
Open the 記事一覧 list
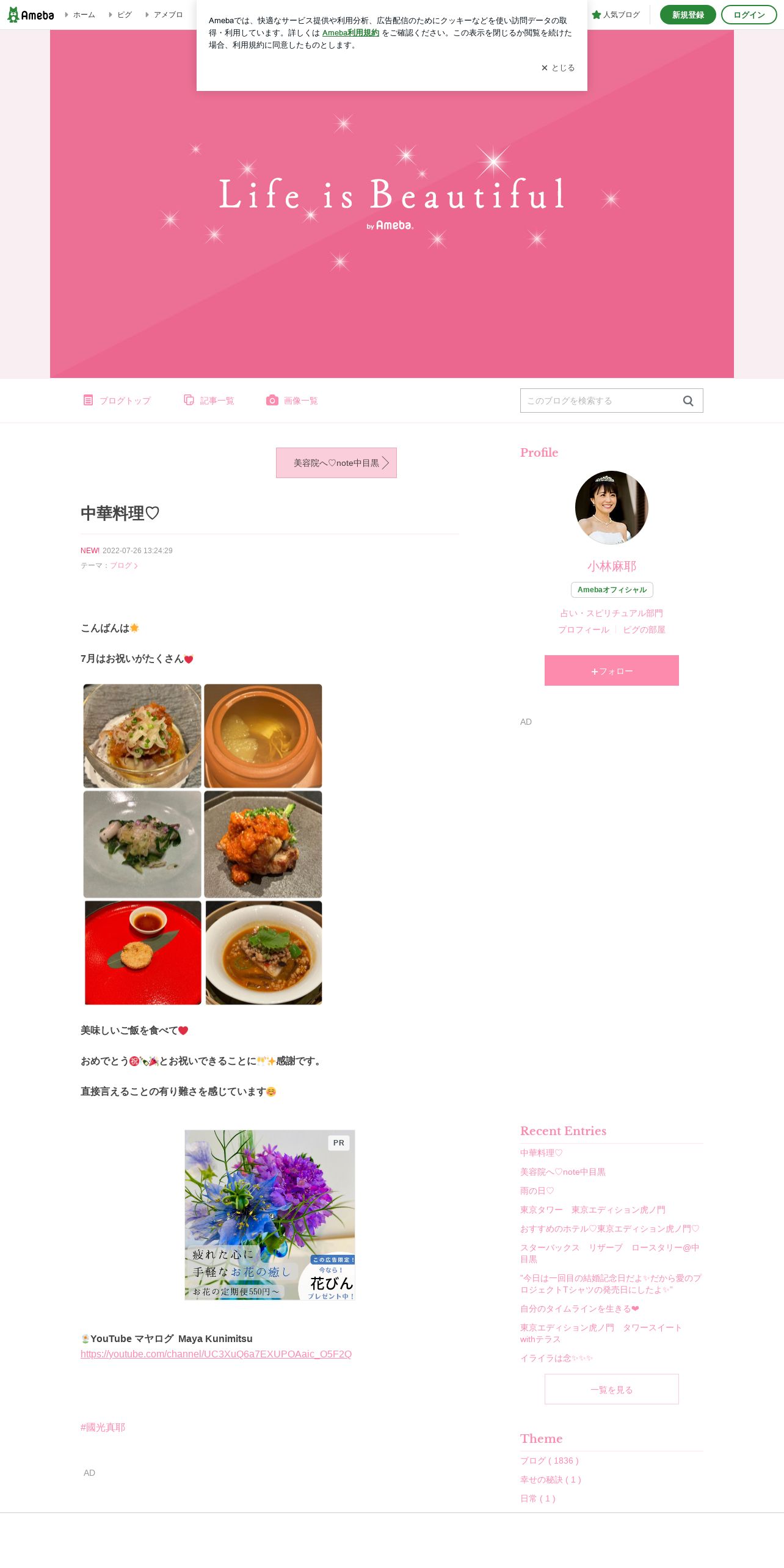[x=209, y=401]
